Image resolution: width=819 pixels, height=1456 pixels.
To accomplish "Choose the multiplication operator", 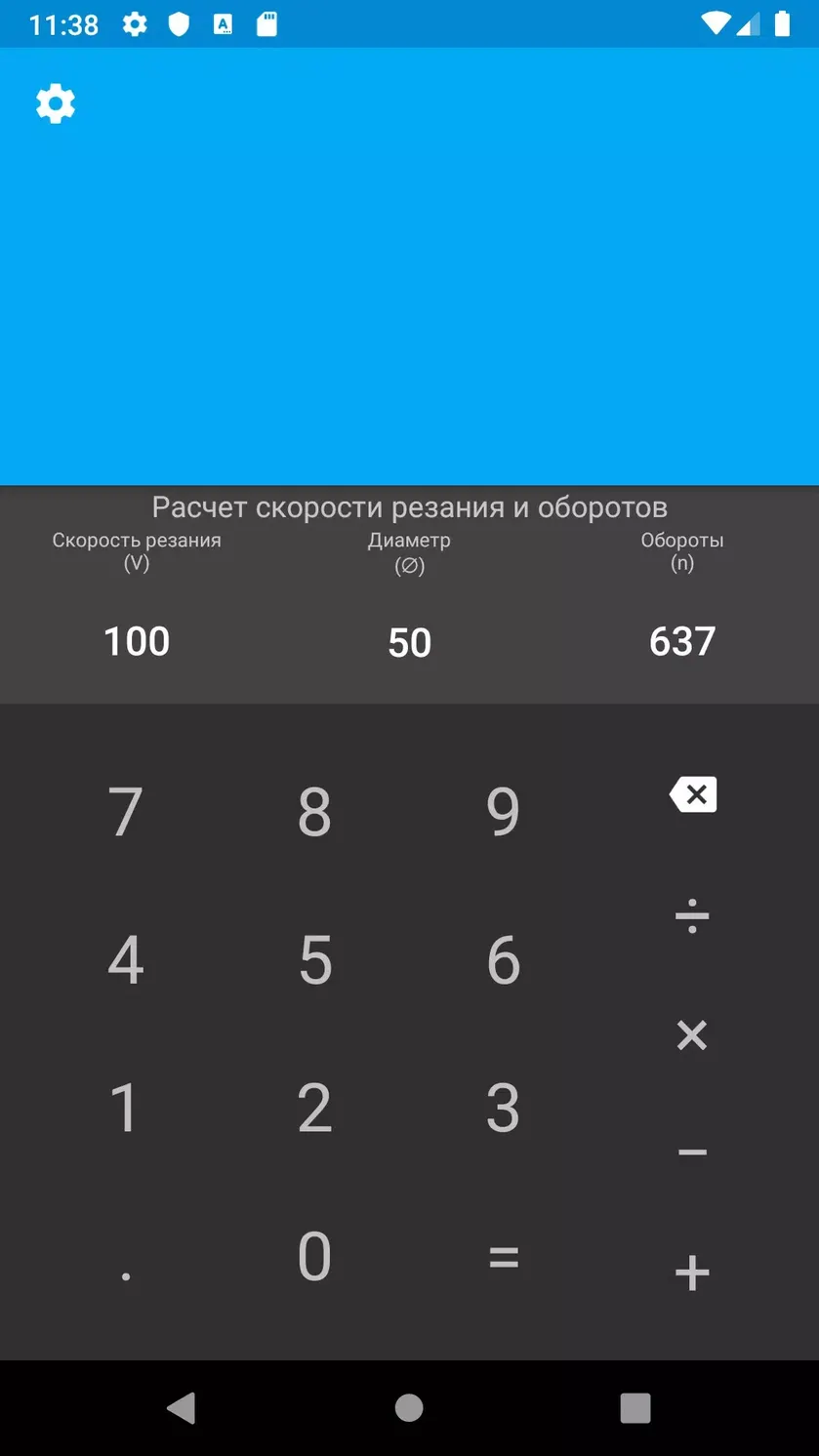I will click(x=692, y=1035).
